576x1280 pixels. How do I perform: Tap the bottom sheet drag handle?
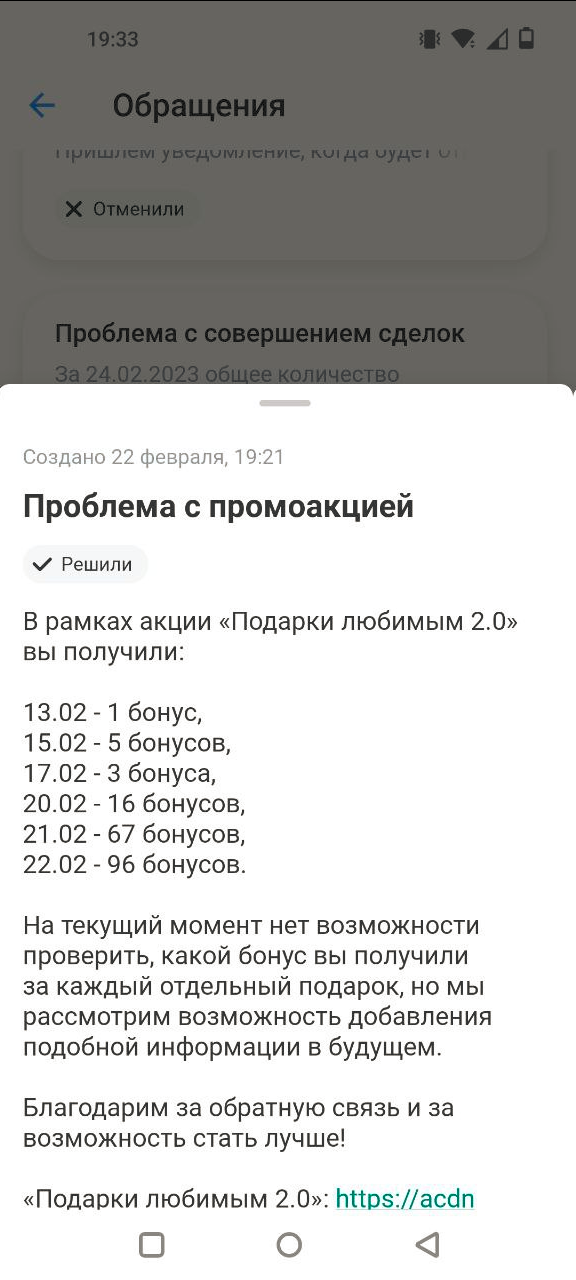[285, 403]
